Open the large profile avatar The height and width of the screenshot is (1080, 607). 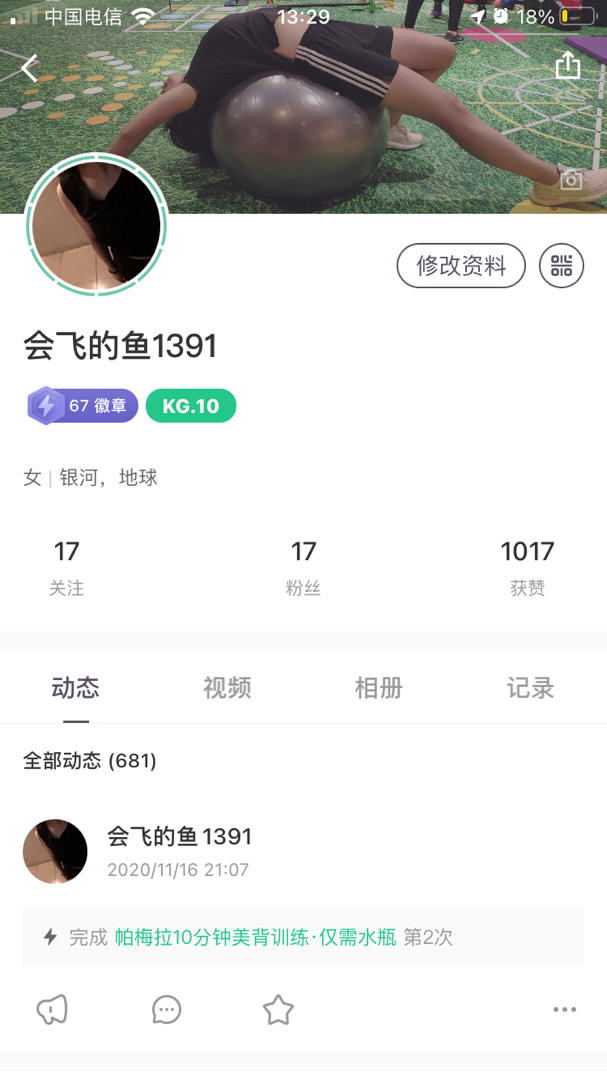pyautogui.click(x=96, y=224)
